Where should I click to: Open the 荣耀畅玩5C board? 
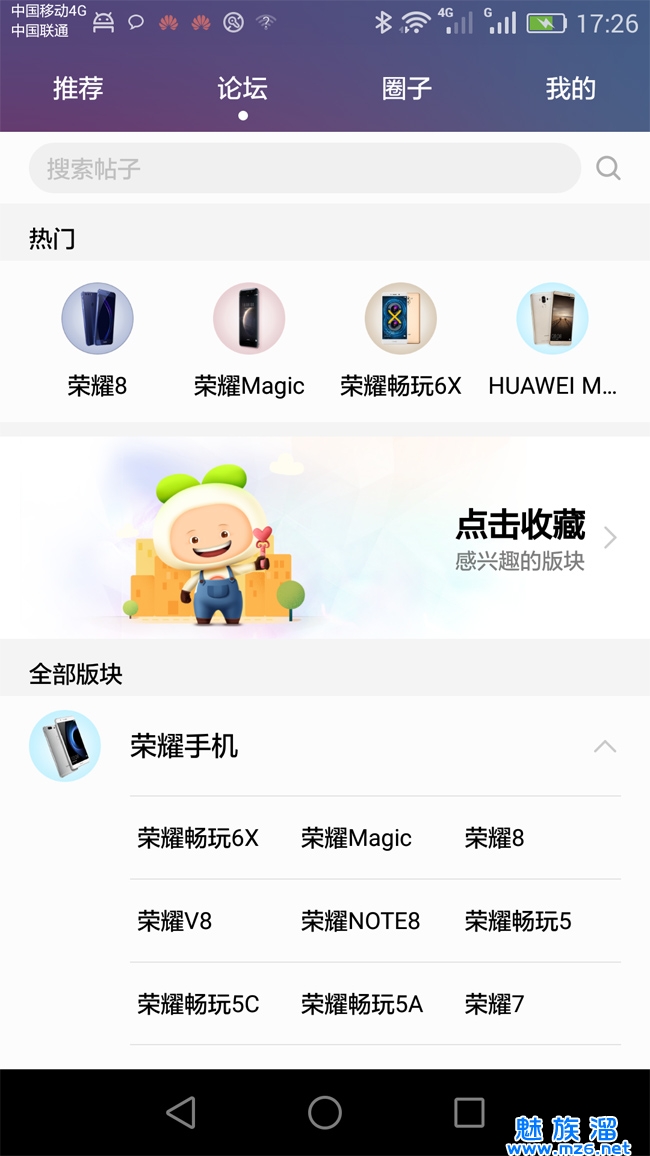tap(198, 1004)
